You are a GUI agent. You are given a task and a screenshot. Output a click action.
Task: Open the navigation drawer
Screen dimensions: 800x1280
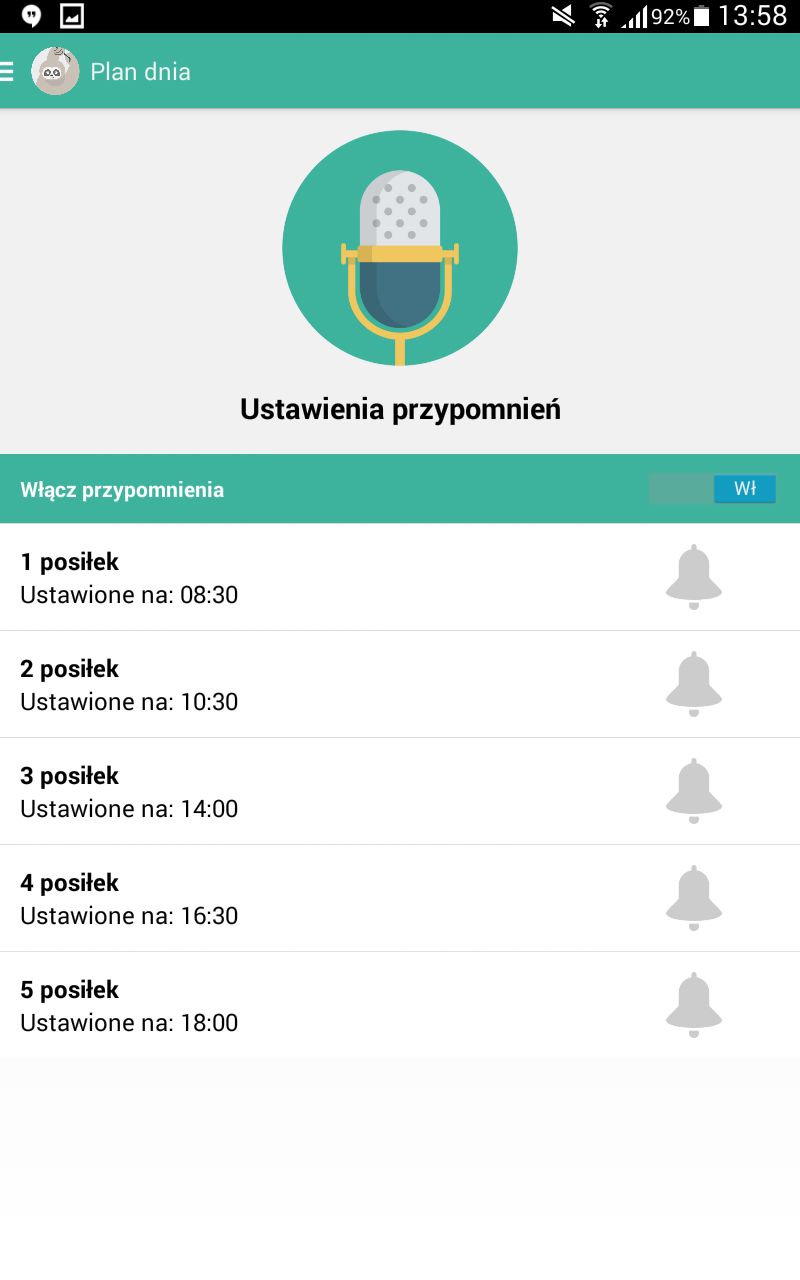[8, 71]
